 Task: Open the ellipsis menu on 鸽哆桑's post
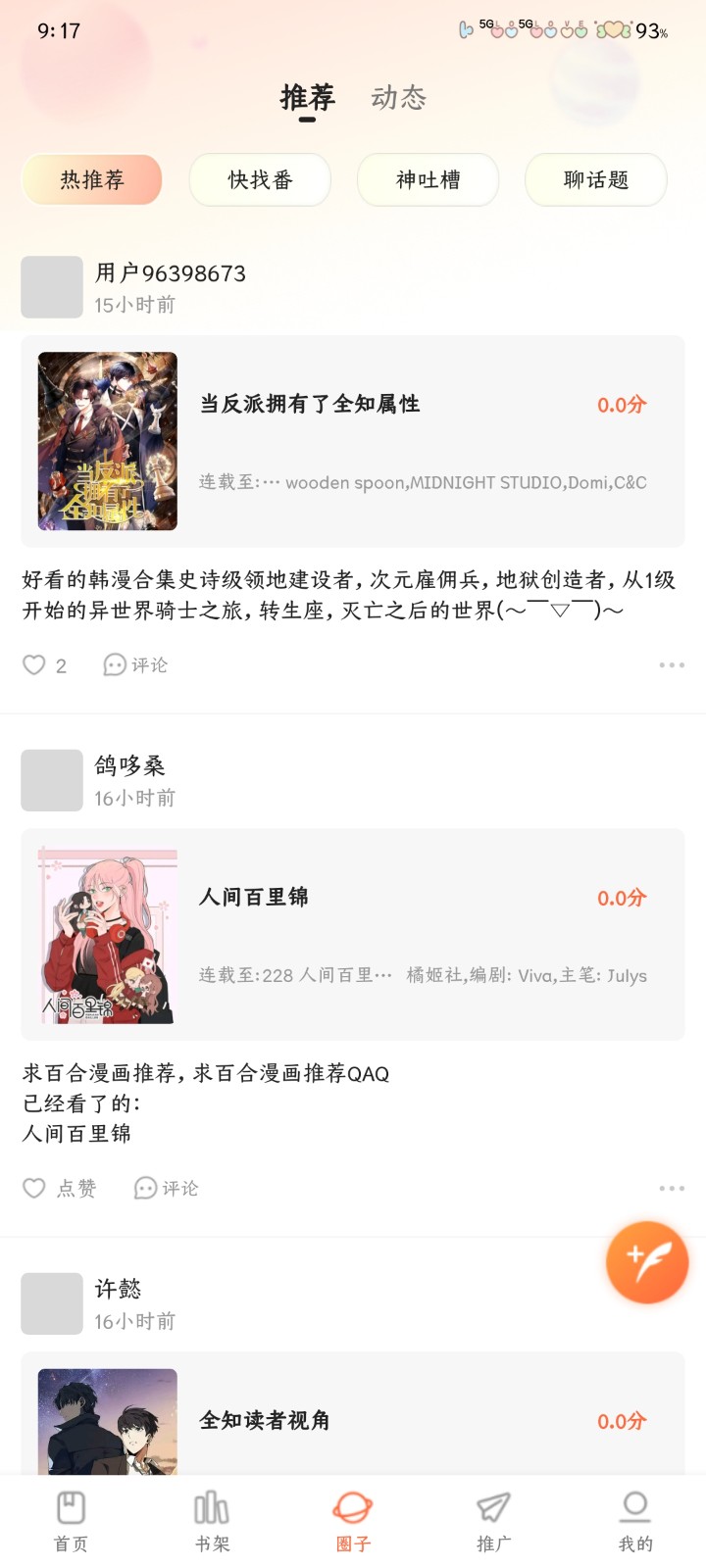671,1187
